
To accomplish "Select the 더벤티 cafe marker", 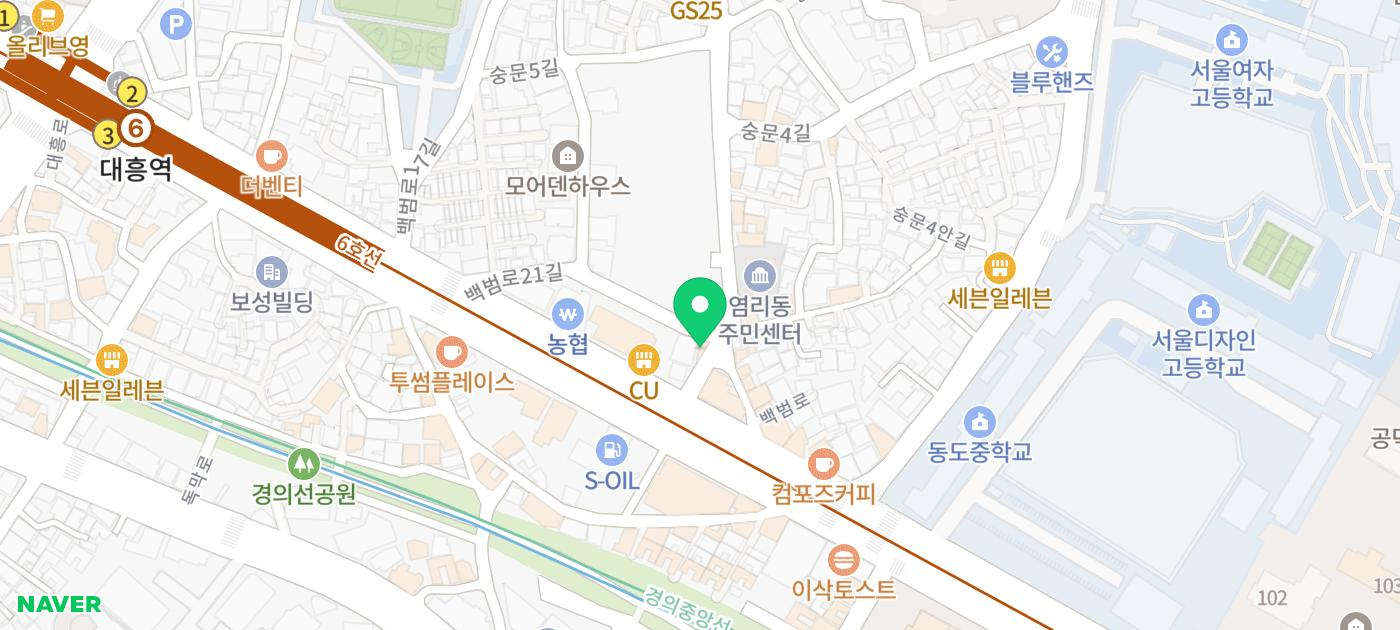I will pyautogui.click(x=271, y=156).
